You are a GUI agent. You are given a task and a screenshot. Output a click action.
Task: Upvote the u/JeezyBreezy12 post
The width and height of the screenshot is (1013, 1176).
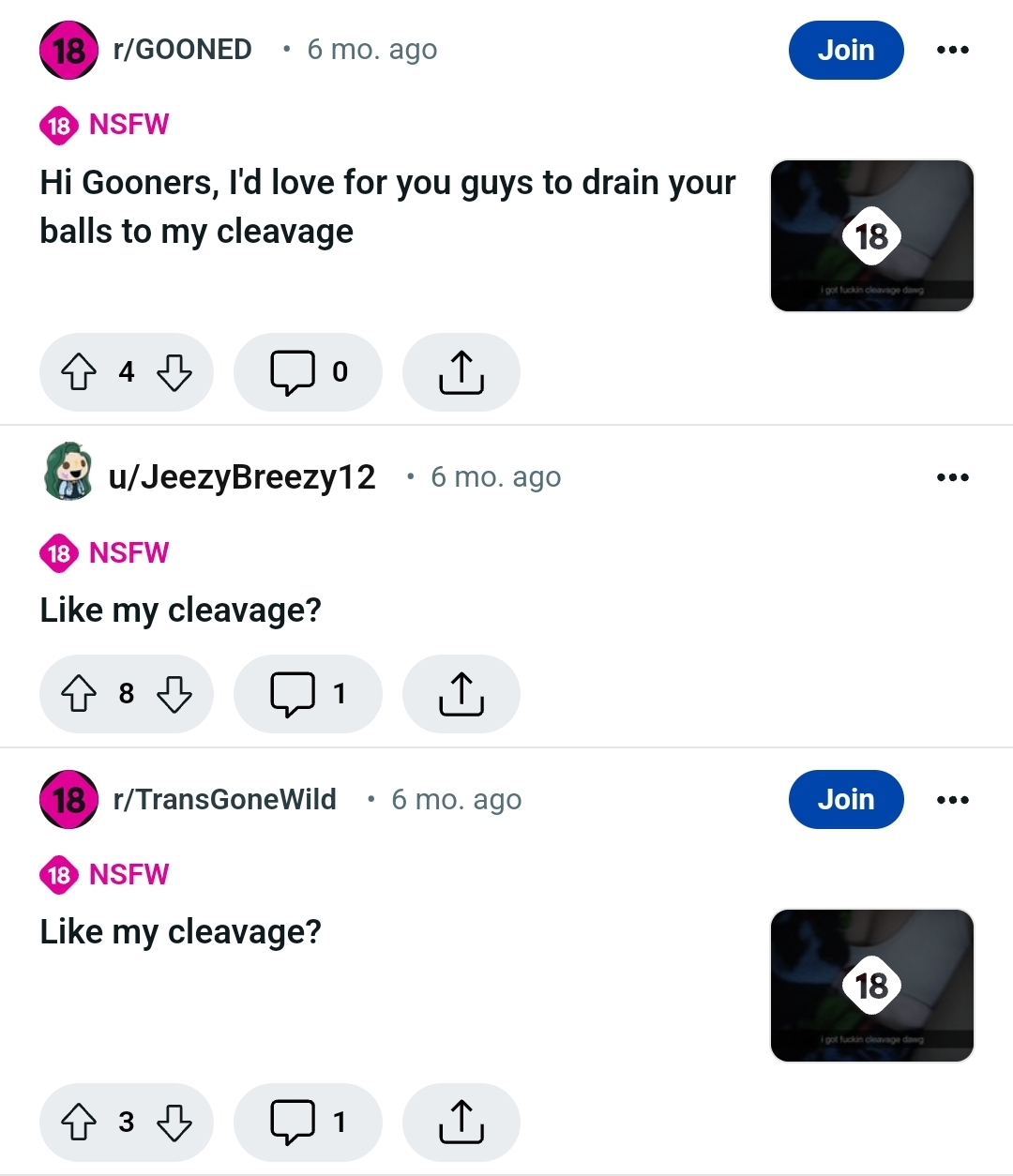point(79,694)
